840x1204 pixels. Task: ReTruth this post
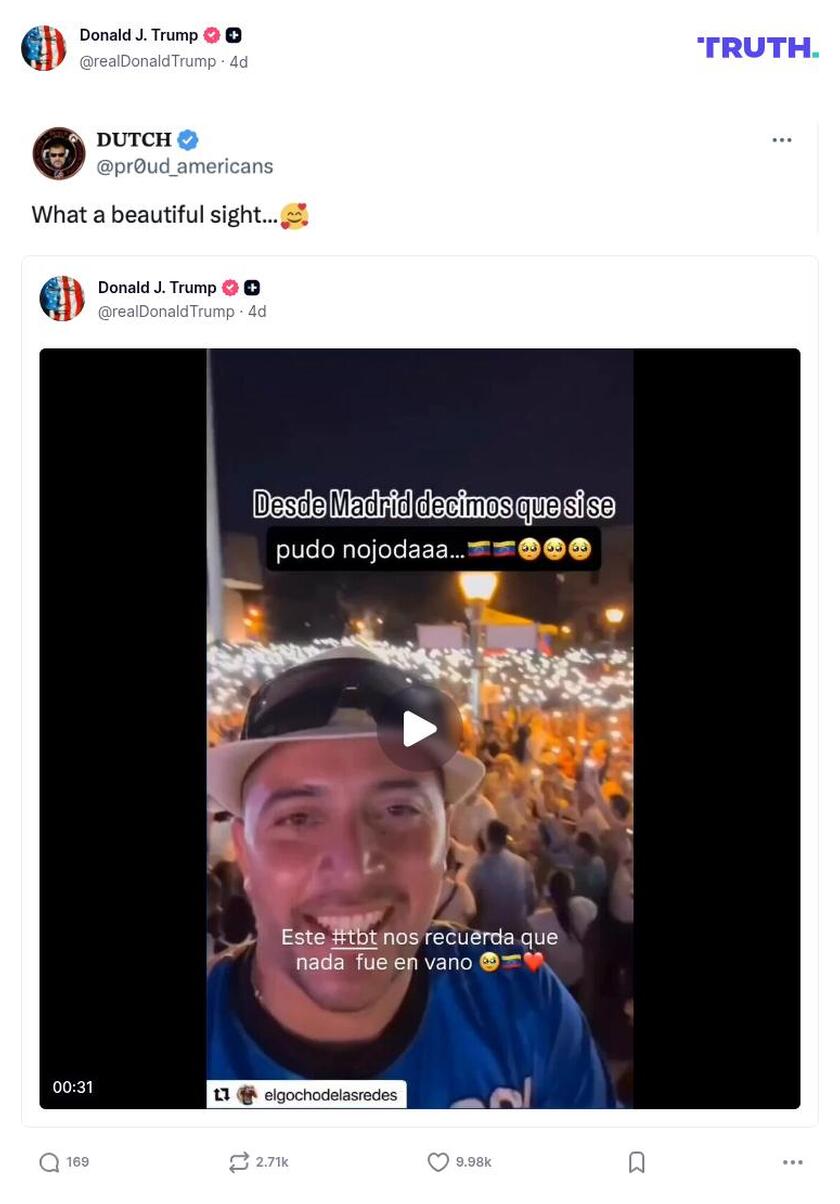(x=239, y=1162)
